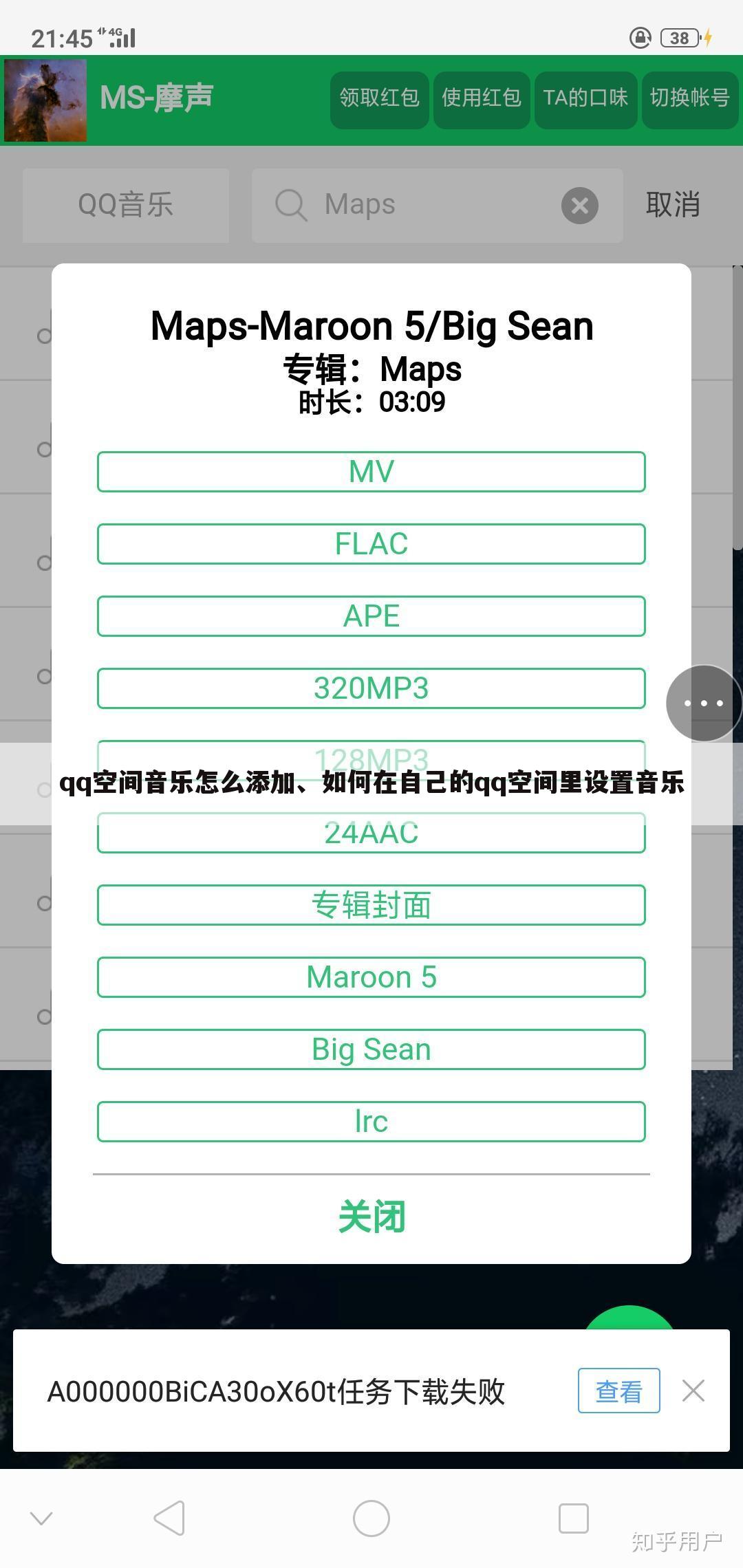The width and height of the screenshot is (743, 1568).
Task: Select the MV download option
Action: pos(371,472)
